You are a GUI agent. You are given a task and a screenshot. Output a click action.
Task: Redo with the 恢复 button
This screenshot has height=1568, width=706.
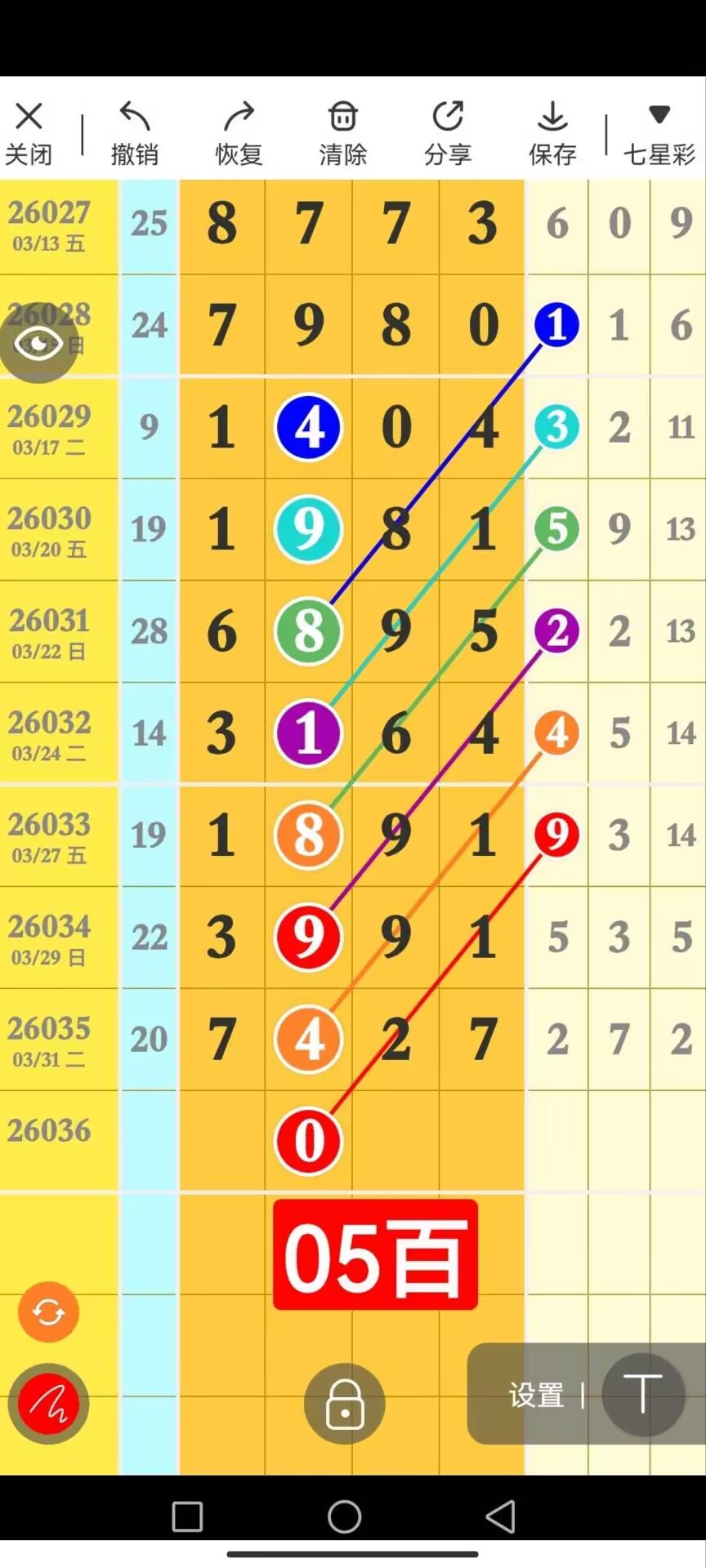tap(239, 132)
